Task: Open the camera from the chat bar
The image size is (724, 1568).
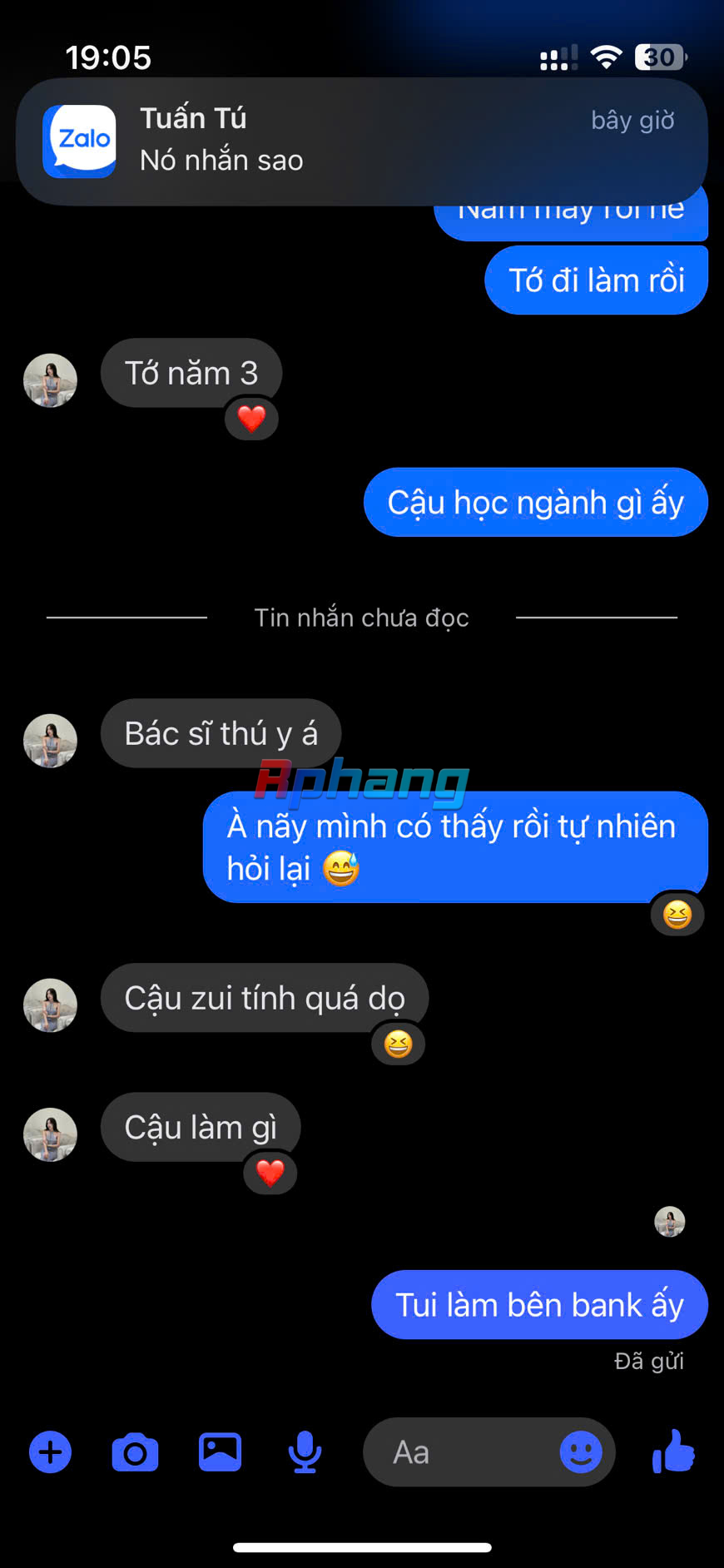Action: (135, 1452)
